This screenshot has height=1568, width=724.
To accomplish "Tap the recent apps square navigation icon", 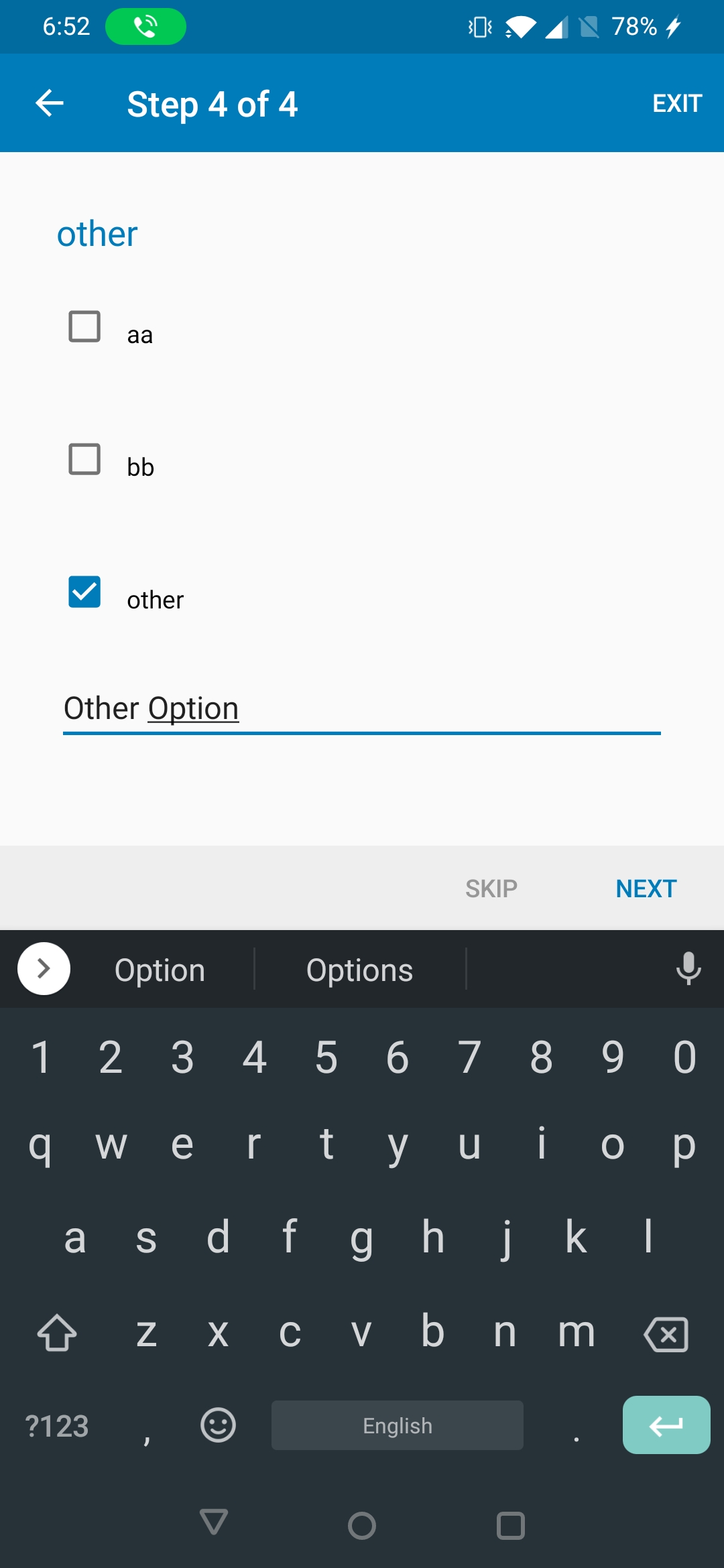I will click(x=511, y=1526).
